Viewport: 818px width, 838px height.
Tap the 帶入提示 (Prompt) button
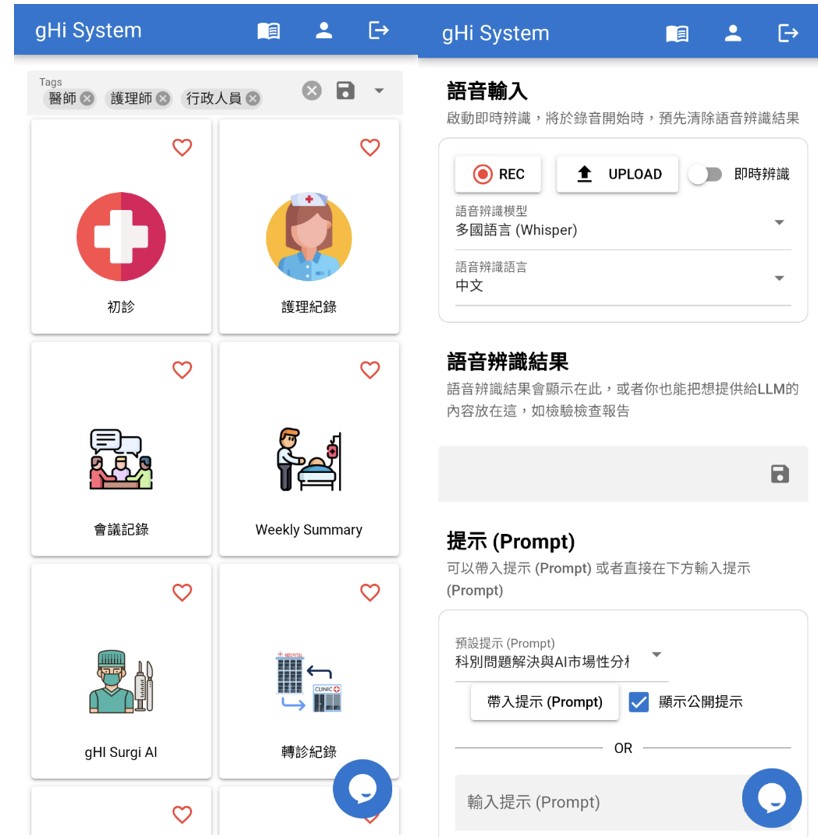pos(544,702)
